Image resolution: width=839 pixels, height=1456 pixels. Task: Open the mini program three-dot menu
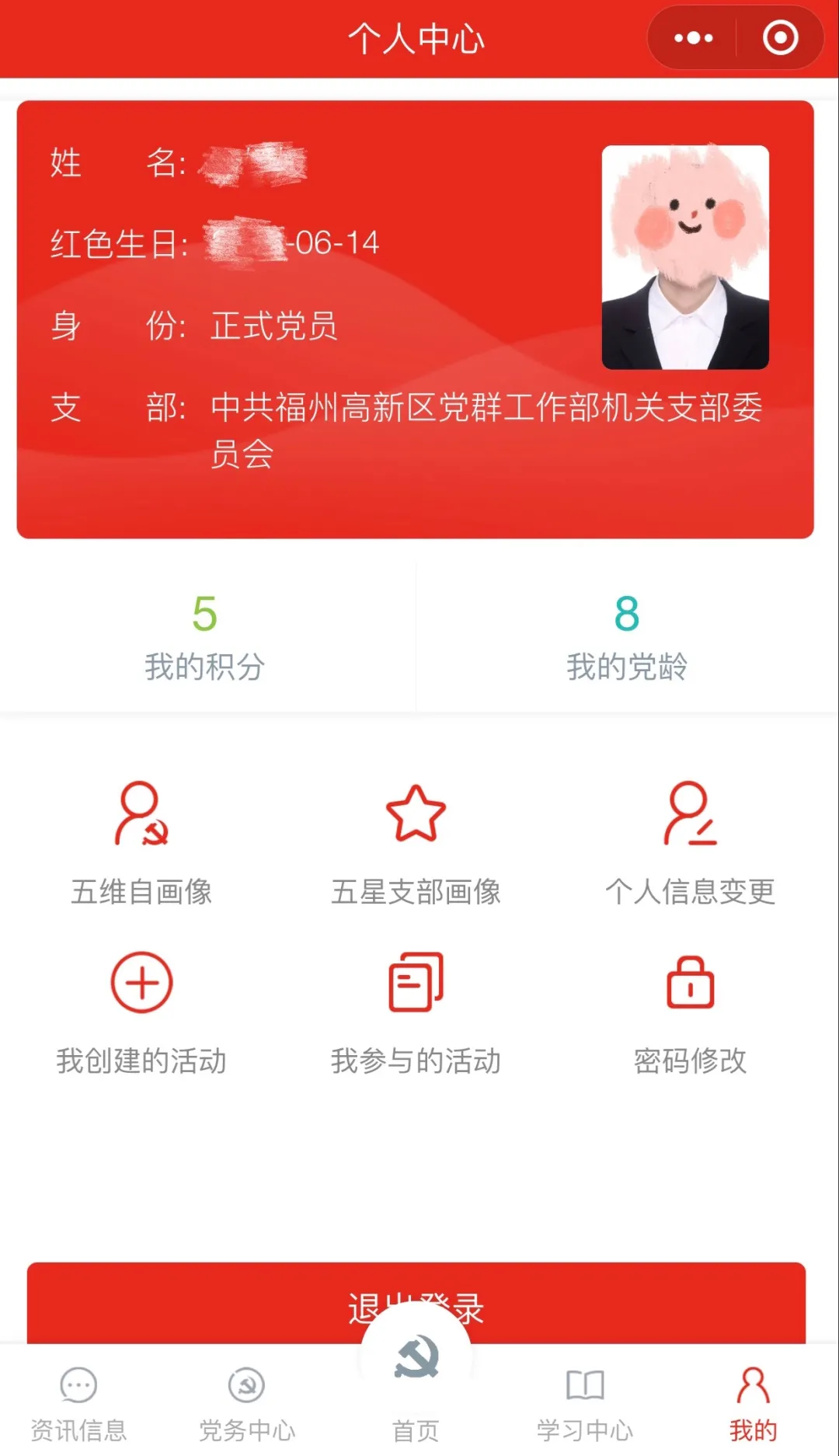[x=694, y=38]
